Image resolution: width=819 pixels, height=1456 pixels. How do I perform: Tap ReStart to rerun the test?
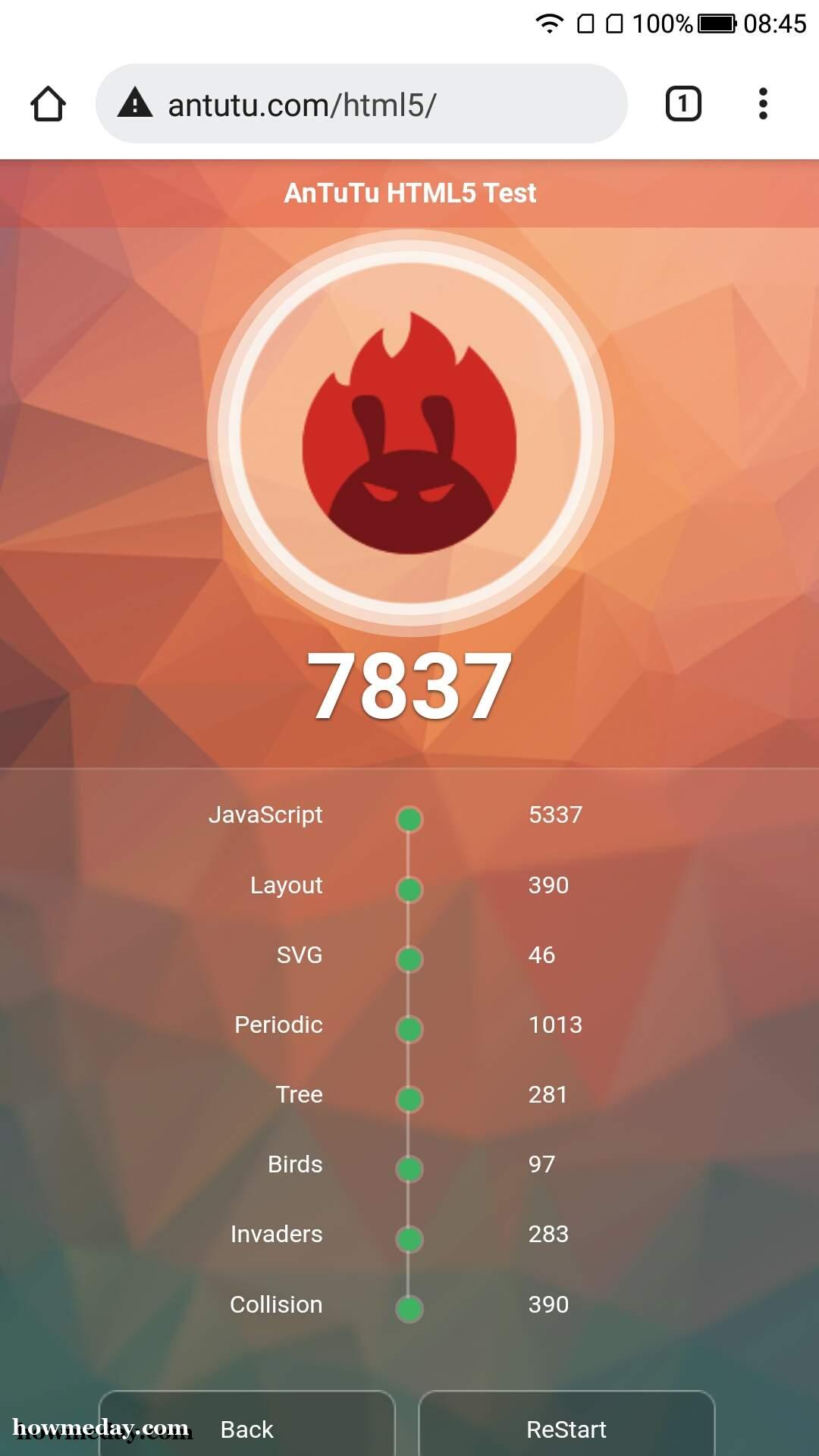point(566,1423)
